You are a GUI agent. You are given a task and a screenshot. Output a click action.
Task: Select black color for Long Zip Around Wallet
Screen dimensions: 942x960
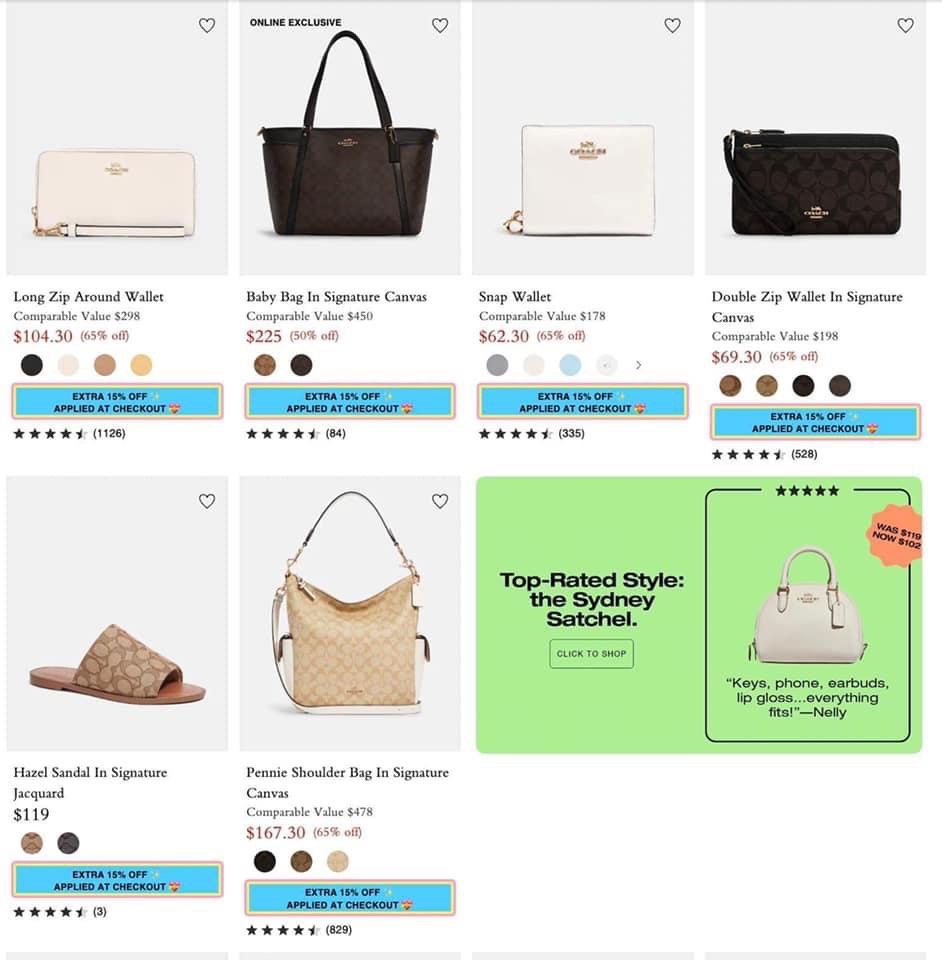(x=32, y=365)
